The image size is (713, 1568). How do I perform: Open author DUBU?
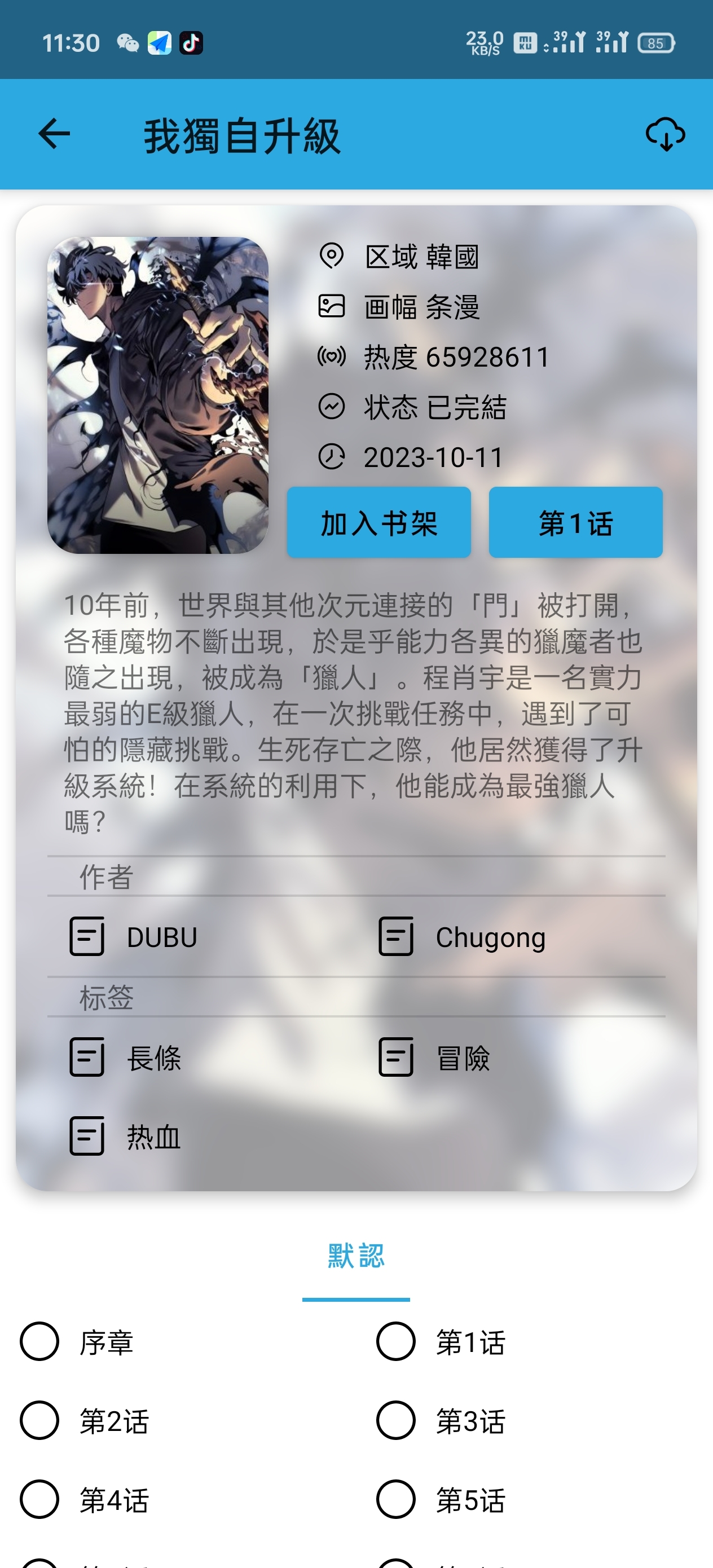[161, 937]
